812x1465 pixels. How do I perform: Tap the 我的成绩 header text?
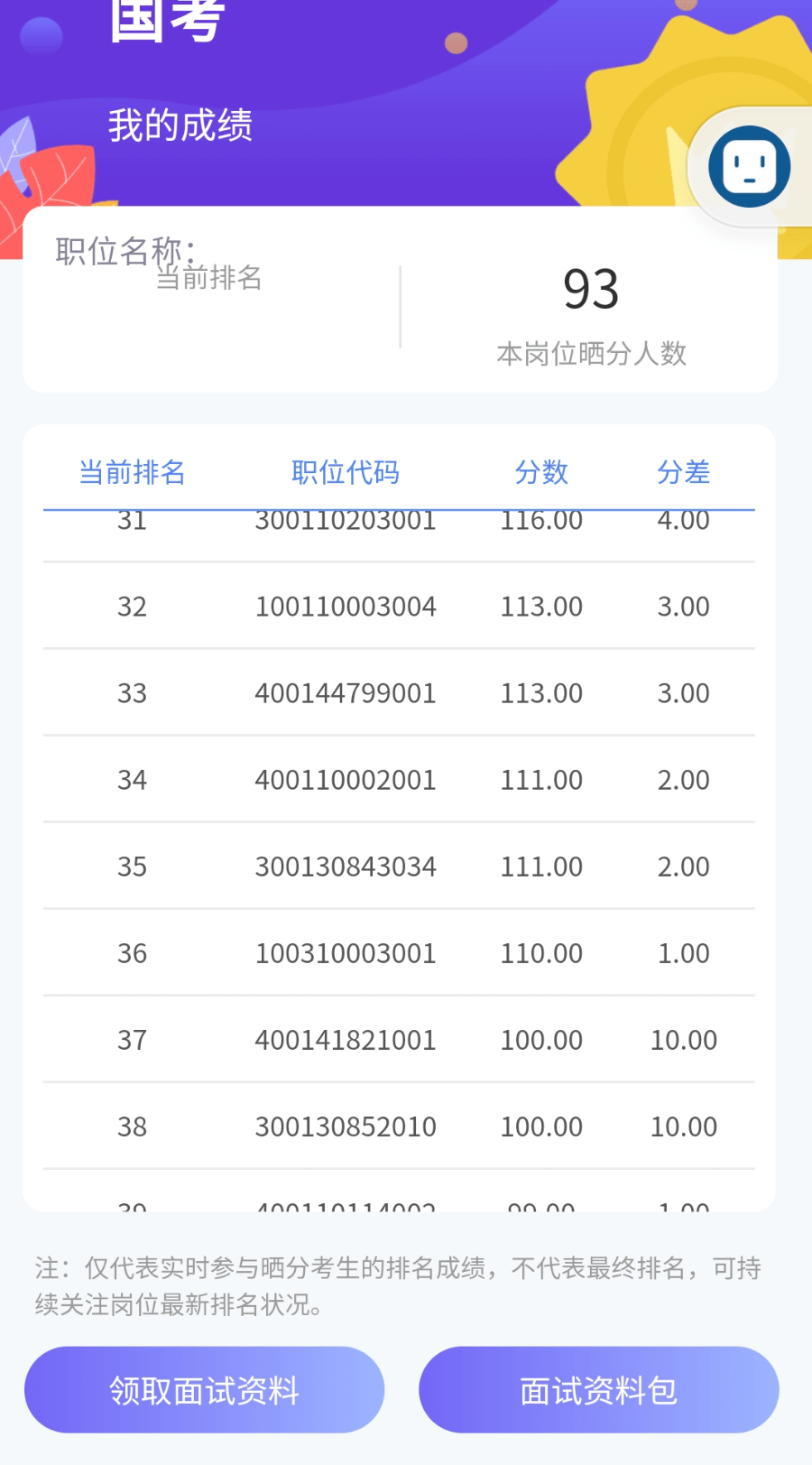pyautogui.click(x=180, y=125)
